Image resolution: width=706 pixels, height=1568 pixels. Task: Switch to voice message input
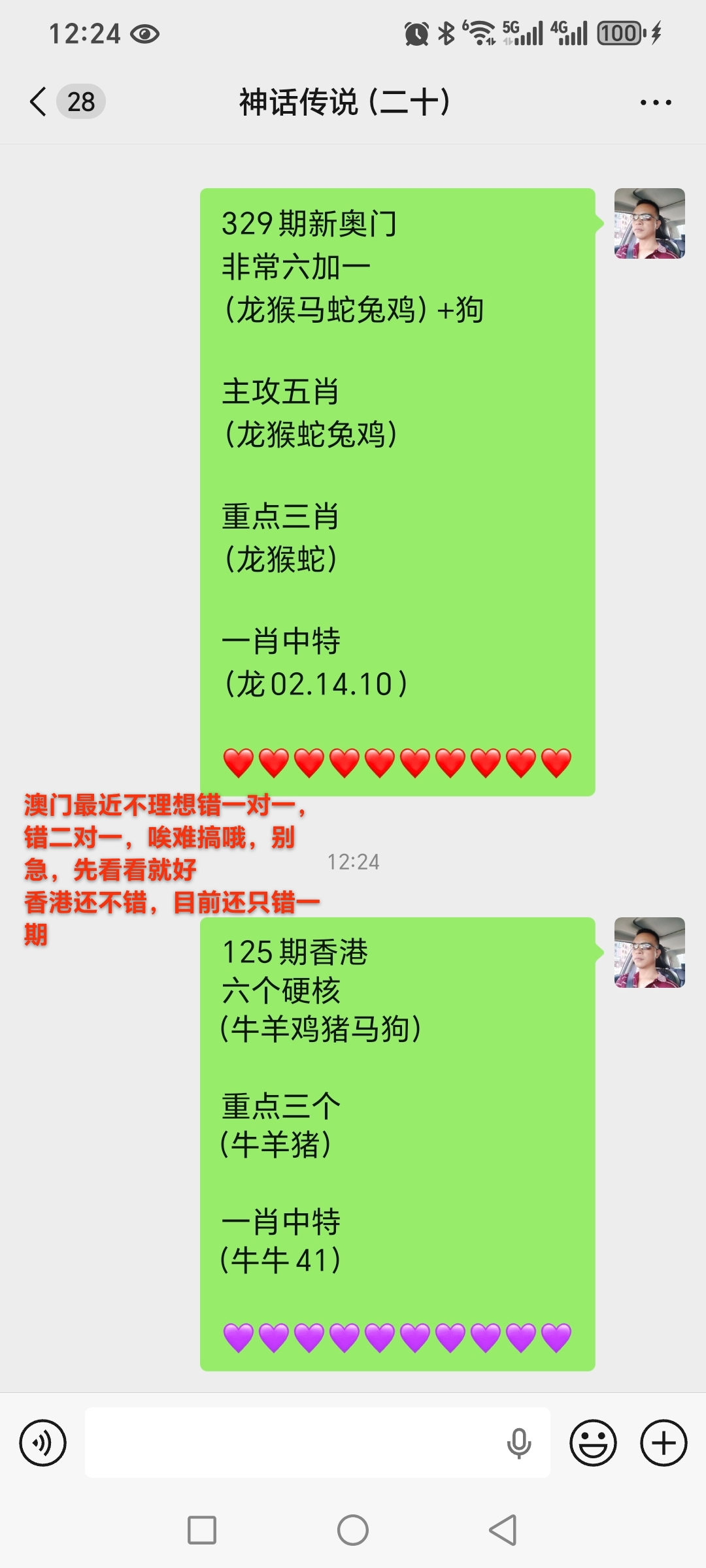tap(43, 1443)
